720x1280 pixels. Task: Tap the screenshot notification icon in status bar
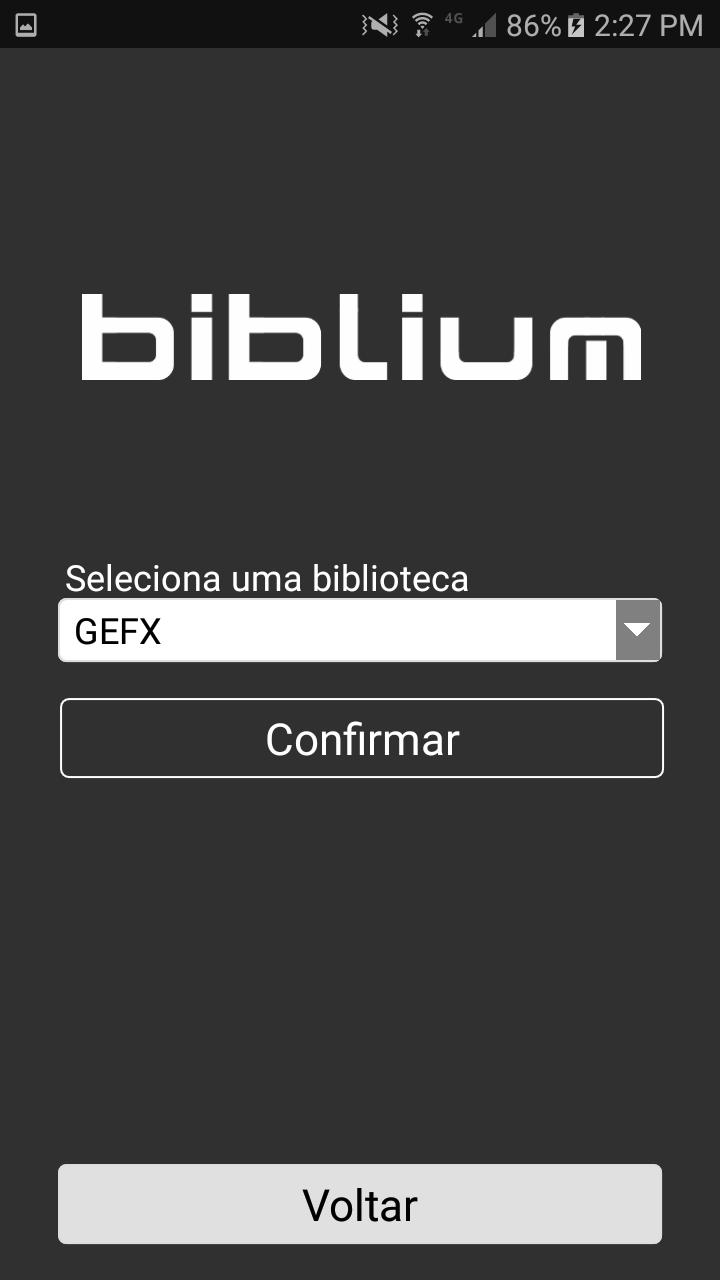(x=26, y=25)
